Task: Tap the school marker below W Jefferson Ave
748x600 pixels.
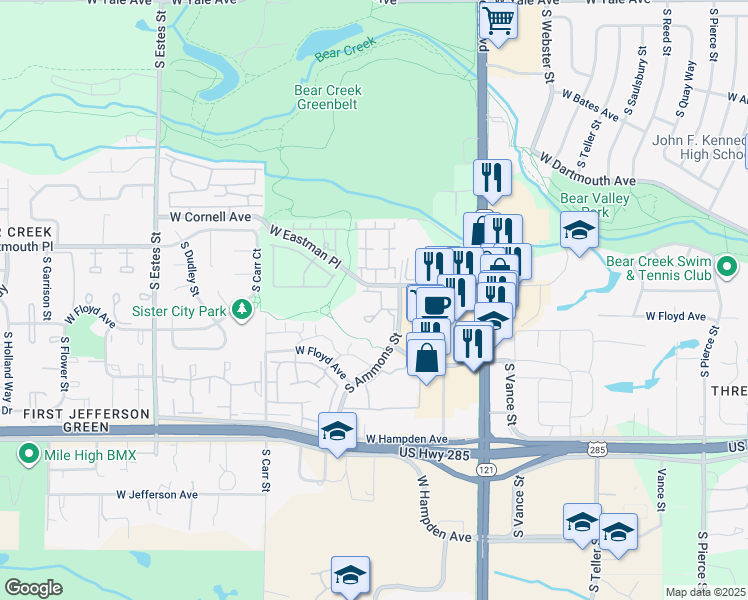Action: (350, 575)
